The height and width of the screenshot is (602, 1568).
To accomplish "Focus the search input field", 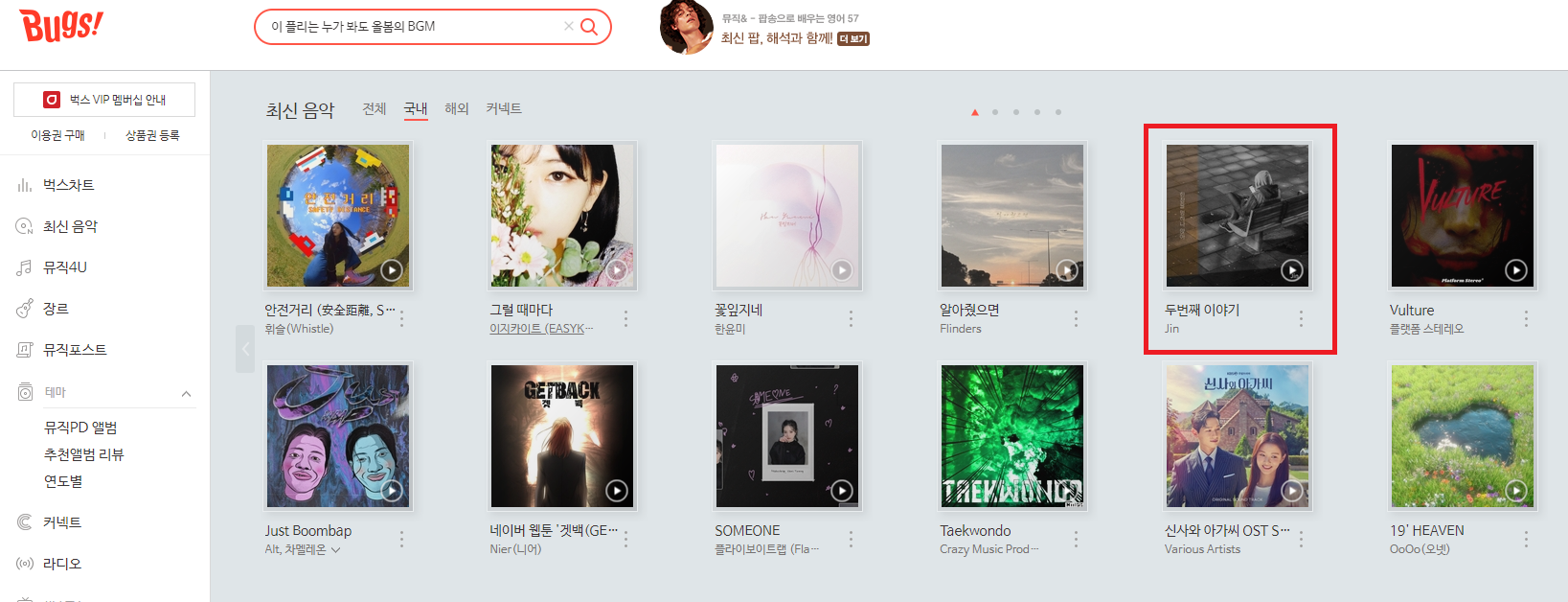I will [412, 27].
